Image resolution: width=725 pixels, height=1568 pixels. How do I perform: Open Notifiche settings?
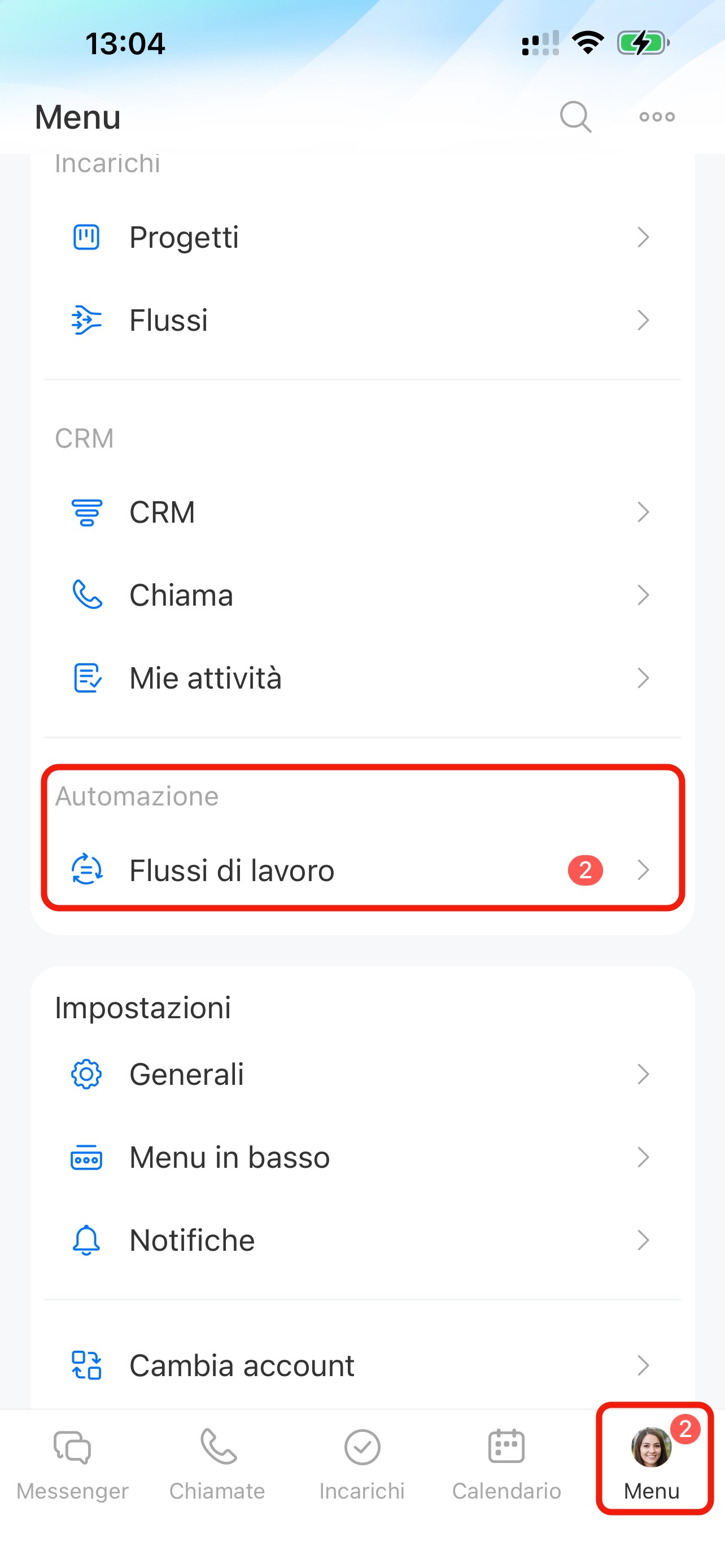361,1240
